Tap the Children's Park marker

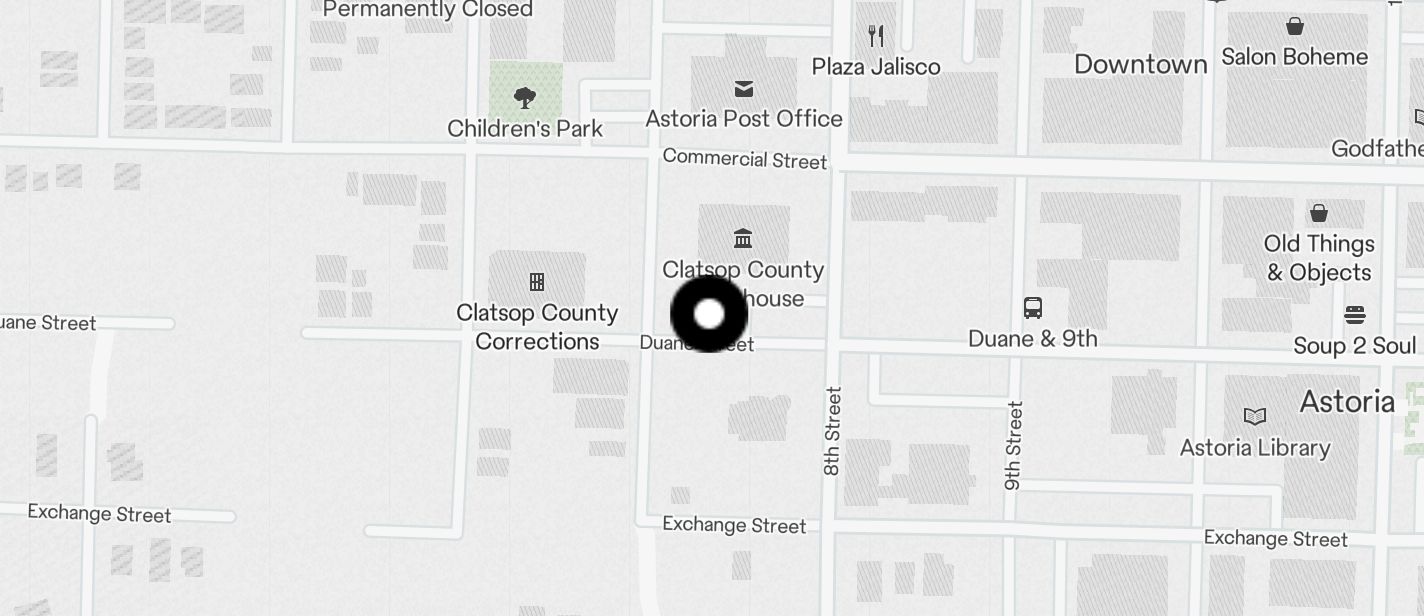point(524,98)
